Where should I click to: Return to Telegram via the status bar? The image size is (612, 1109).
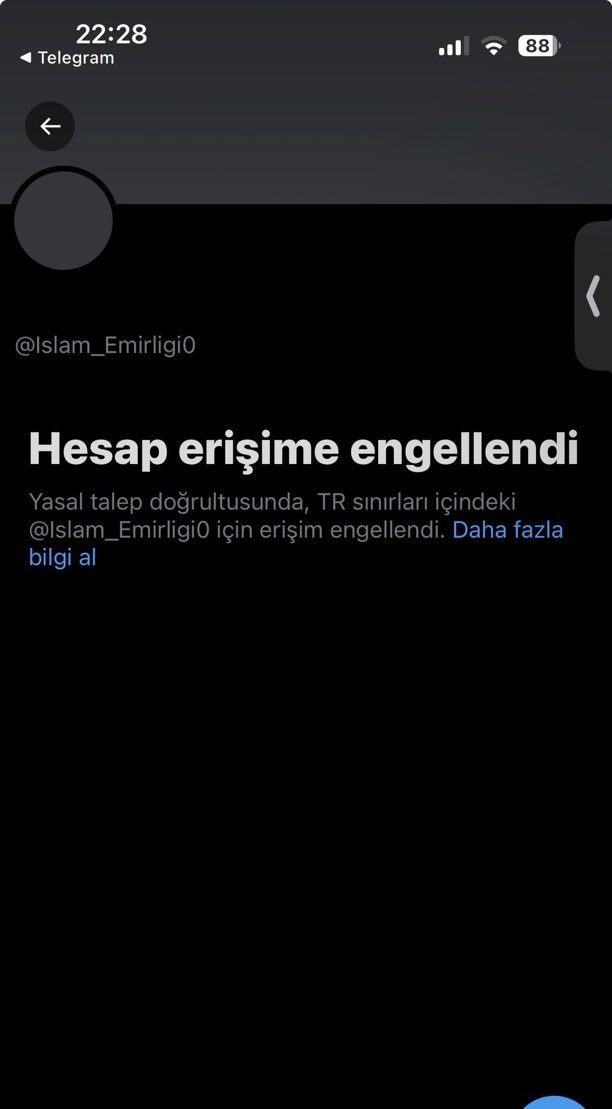(67, 58)
